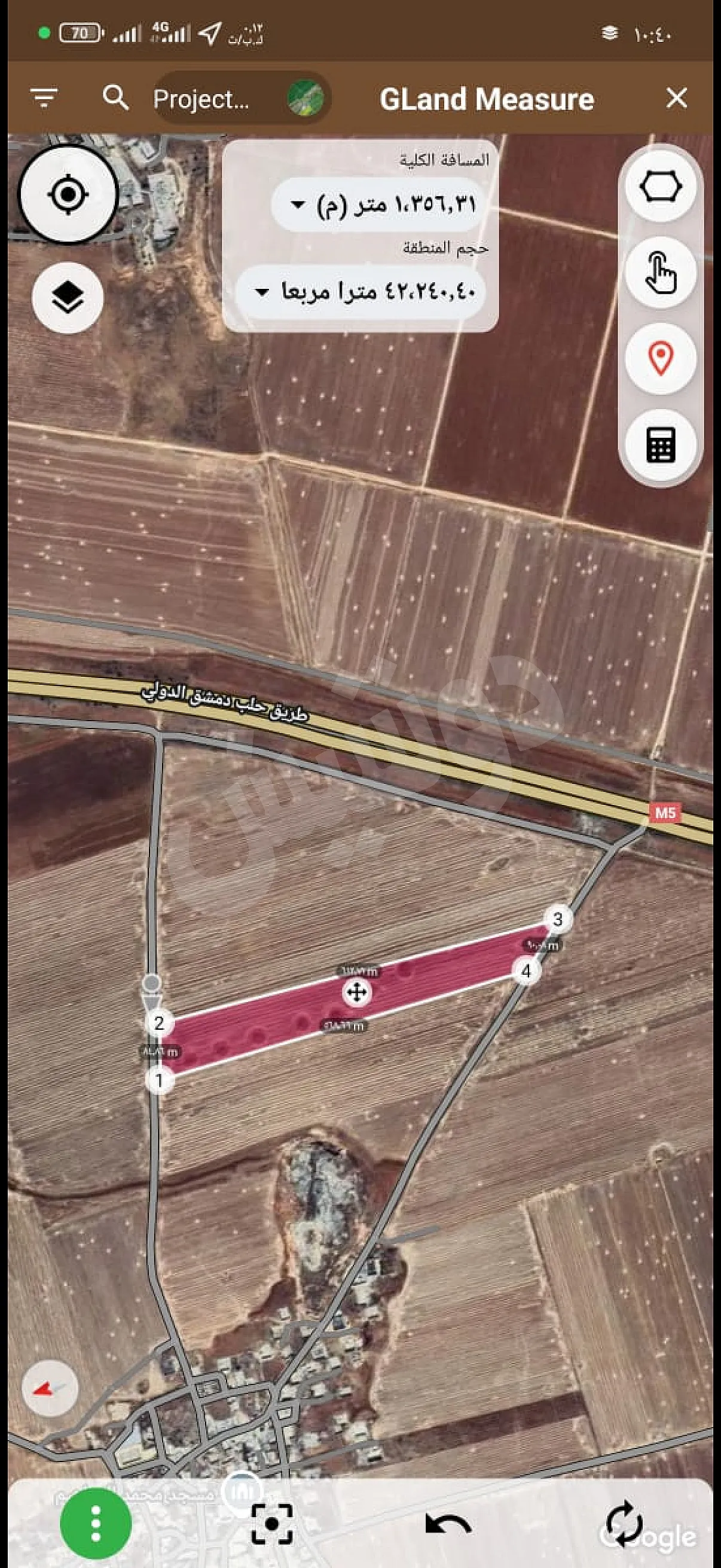The image size is (721, 1568).
Task: Tap the circular arrows refresh icon
Action: pyautogui.click(x=624, y=1524)
